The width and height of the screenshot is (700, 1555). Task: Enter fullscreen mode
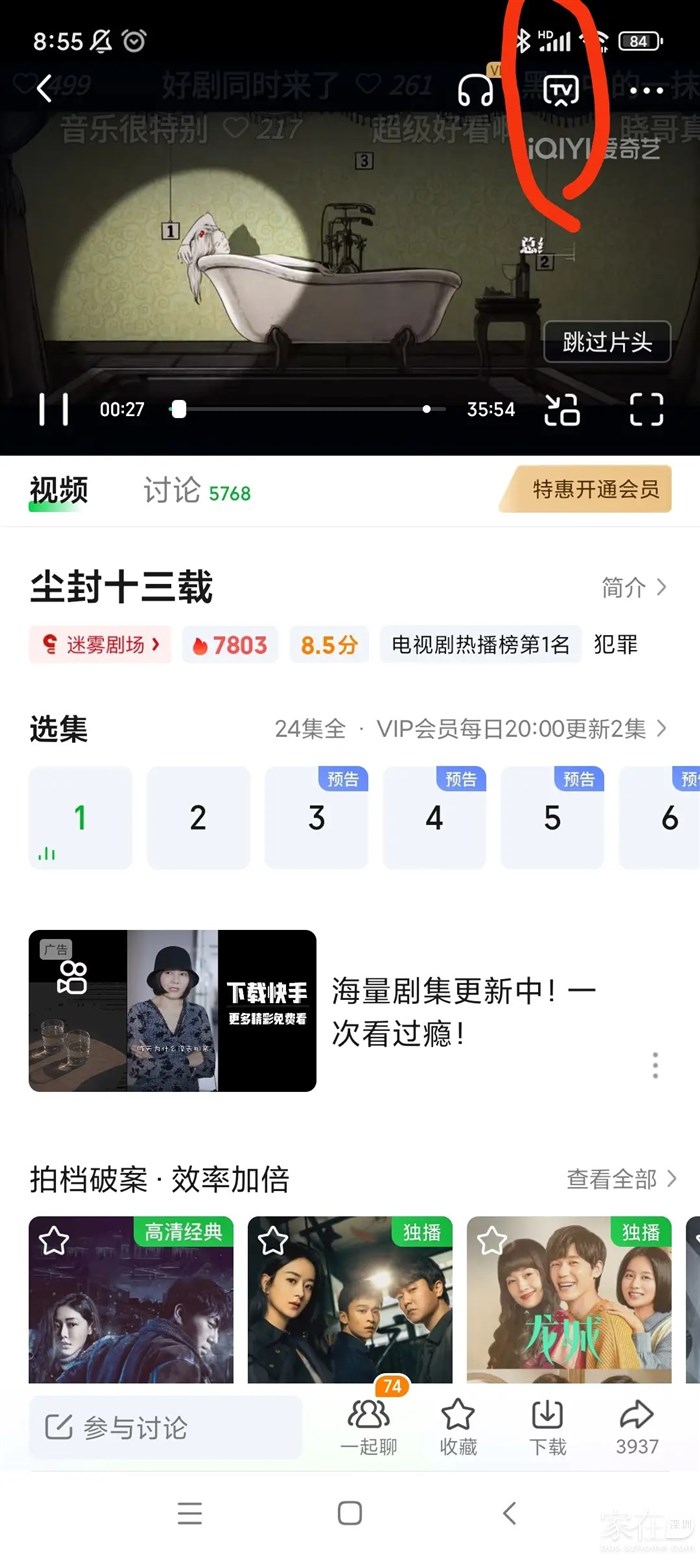pyautogui.click(x=646, y=409)
